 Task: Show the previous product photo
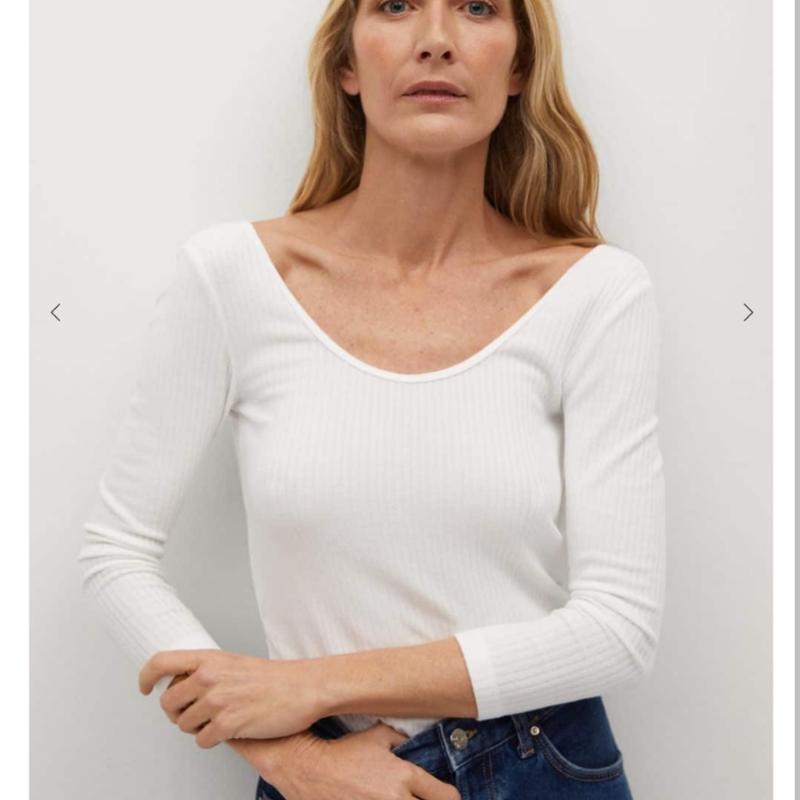pyautogui.click(x=55, y=312)
